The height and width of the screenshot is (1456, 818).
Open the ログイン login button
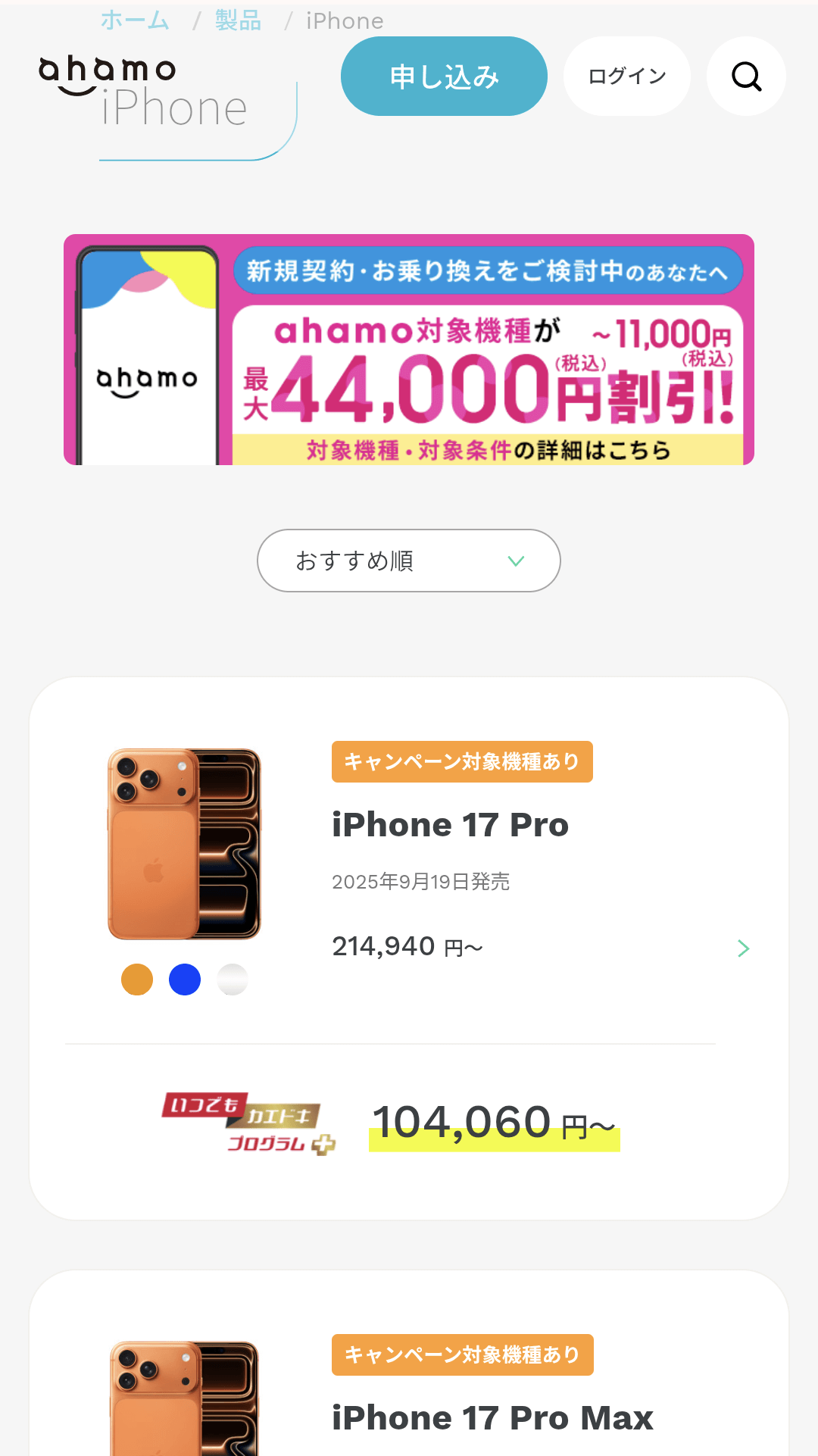click(626, 77)
